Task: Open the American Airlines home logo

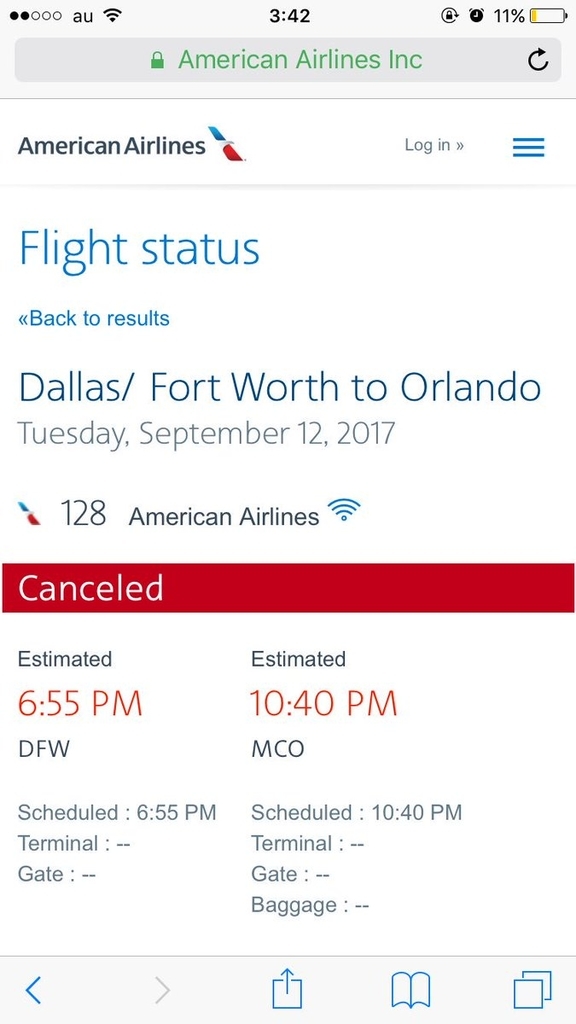Action: click(131, 144)
